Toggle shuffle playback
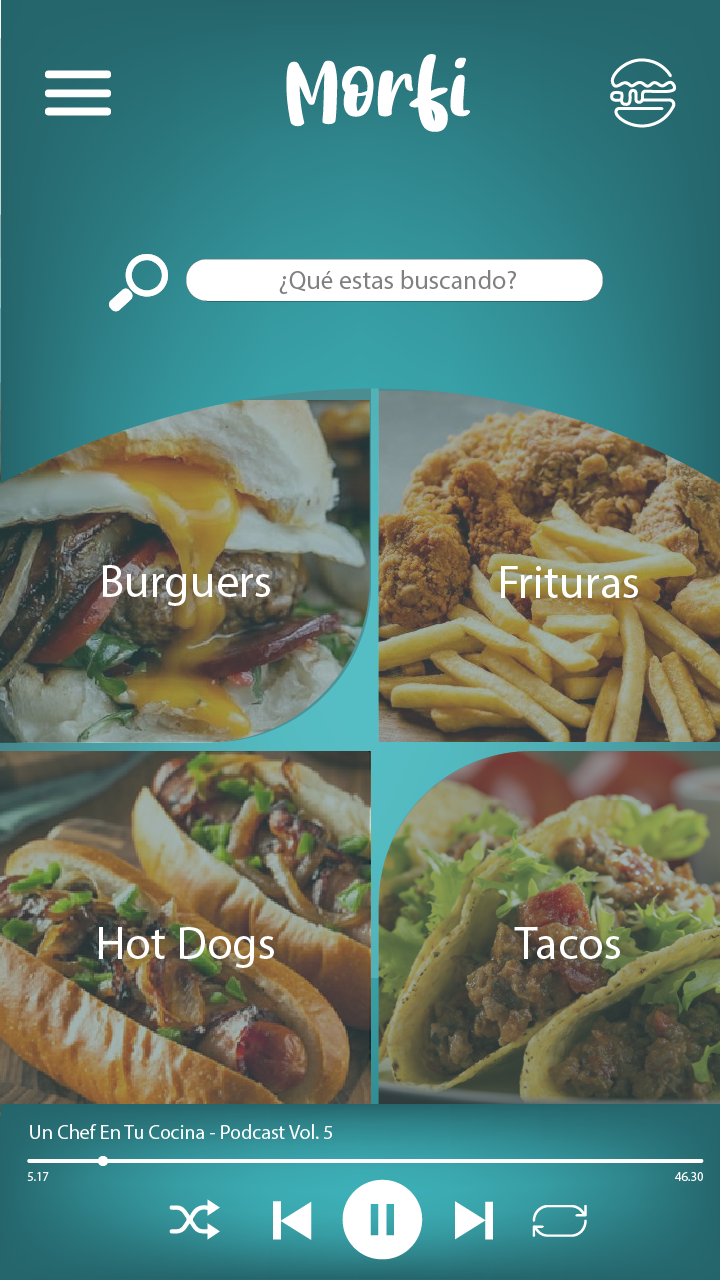Screen dimensions: 720x1280 tap(194, 1221)
